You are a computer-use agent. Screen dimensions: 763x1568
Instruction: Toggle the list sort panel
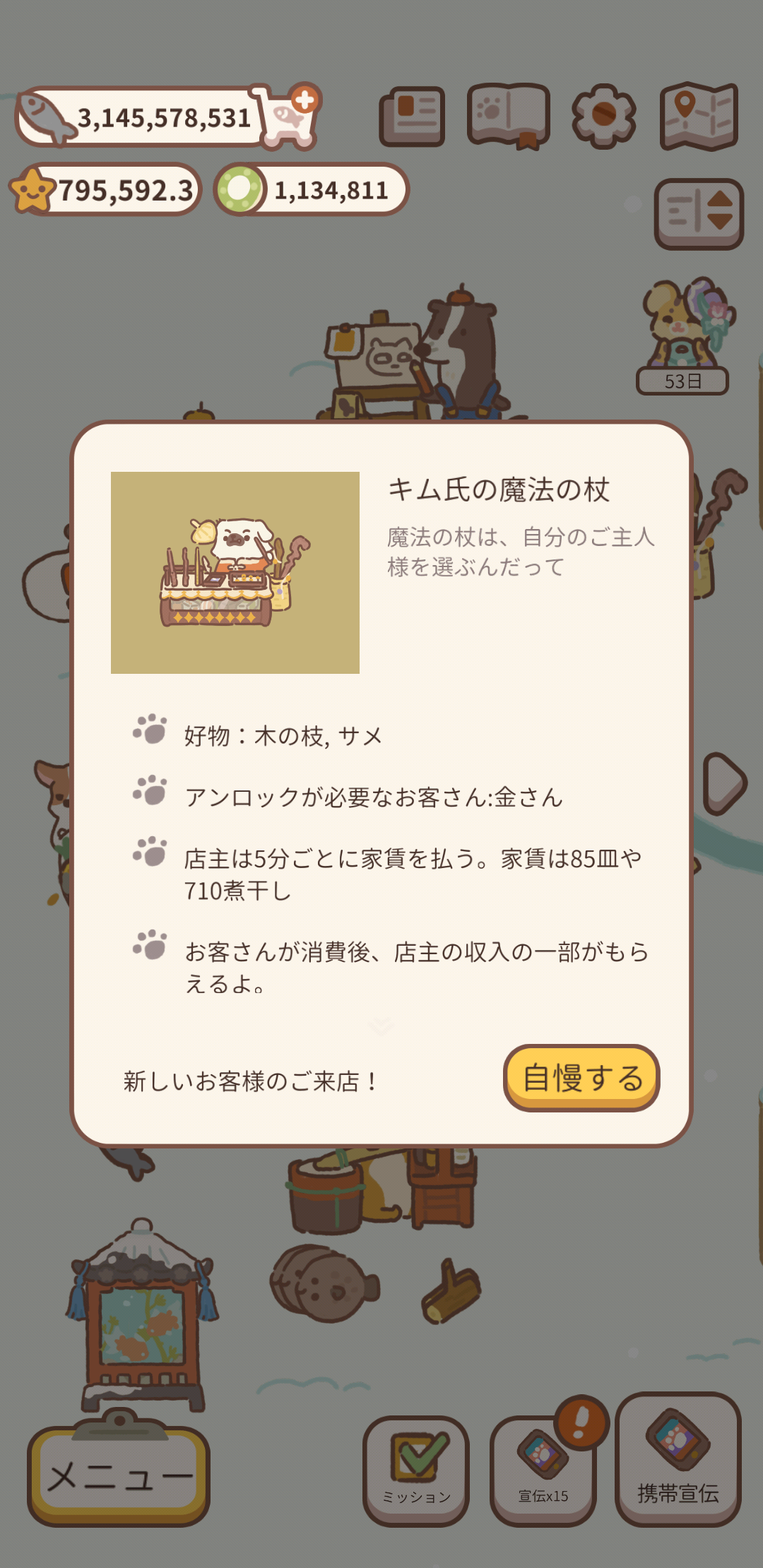699,213
